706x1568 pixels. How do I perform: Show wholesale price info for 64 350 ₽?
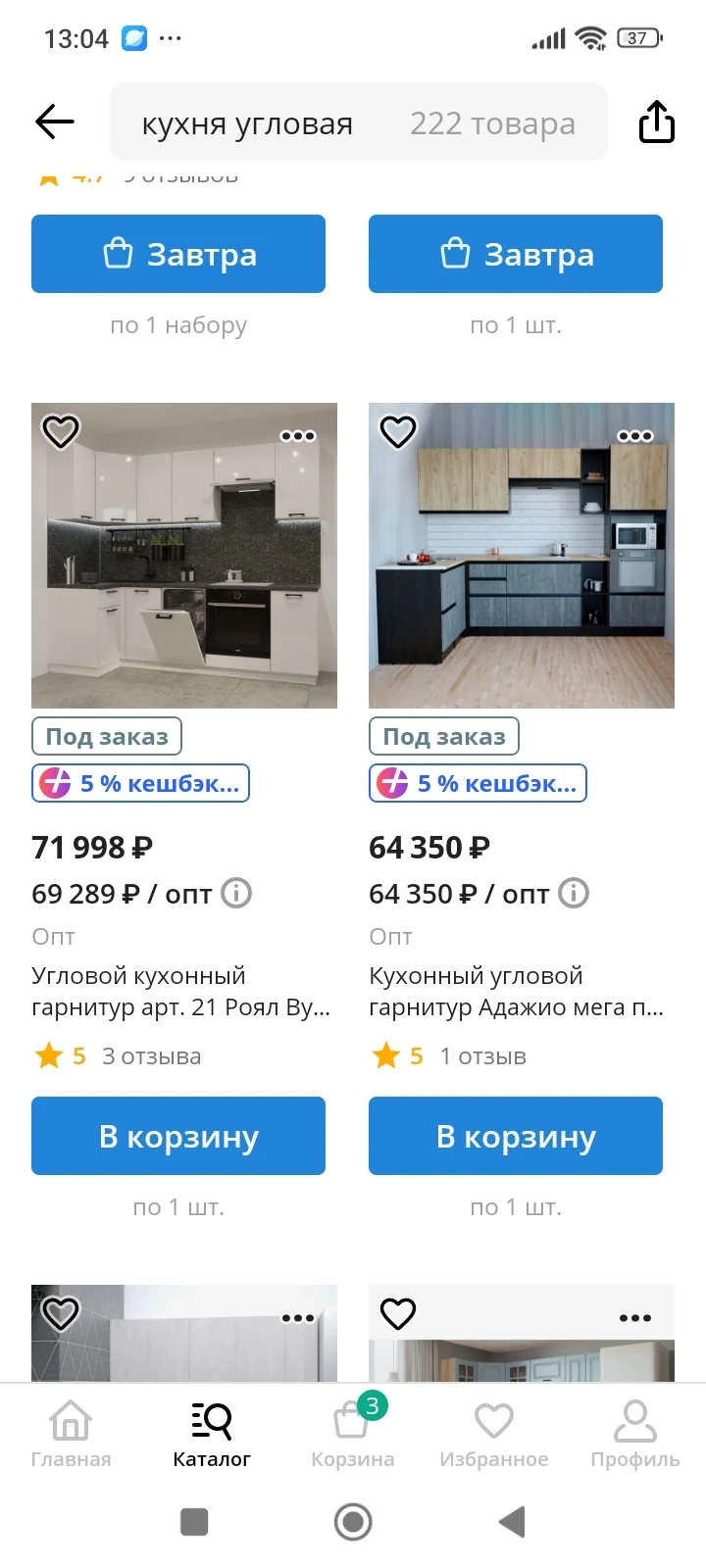[574, 893]
